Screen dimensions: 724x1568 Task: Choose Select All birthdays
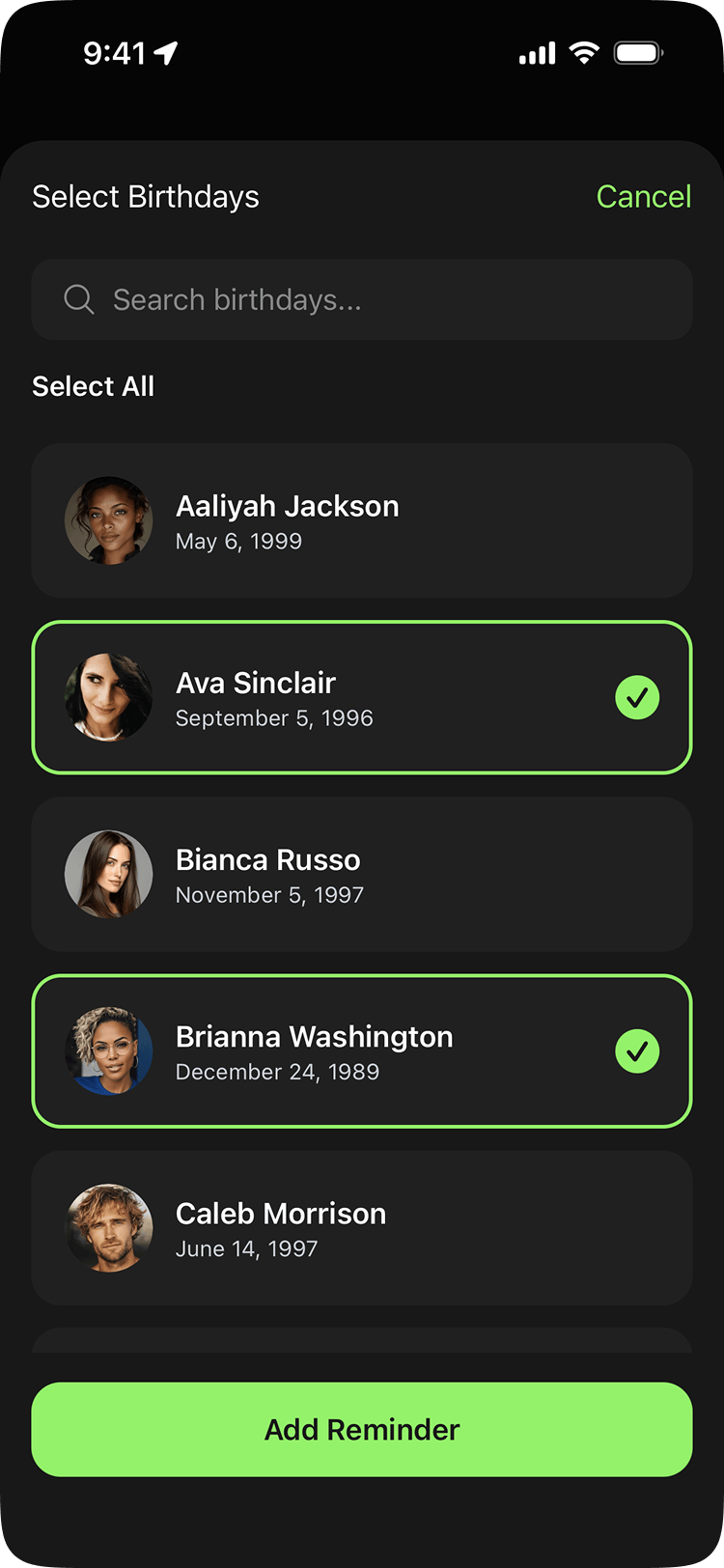pos(94,386)
